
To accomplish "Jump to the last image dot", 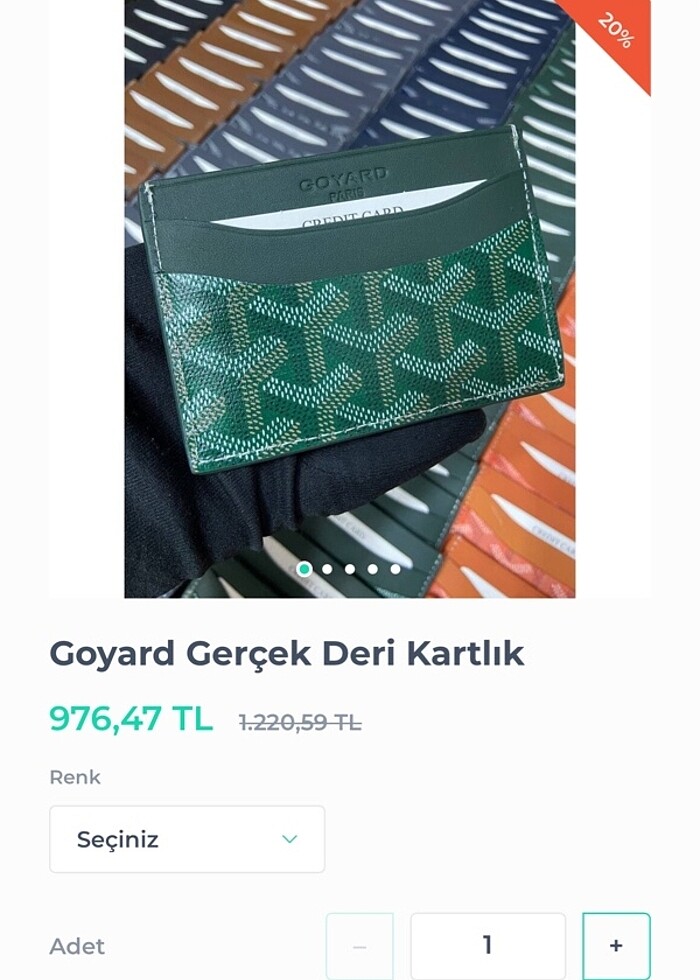I will point(396,569).
